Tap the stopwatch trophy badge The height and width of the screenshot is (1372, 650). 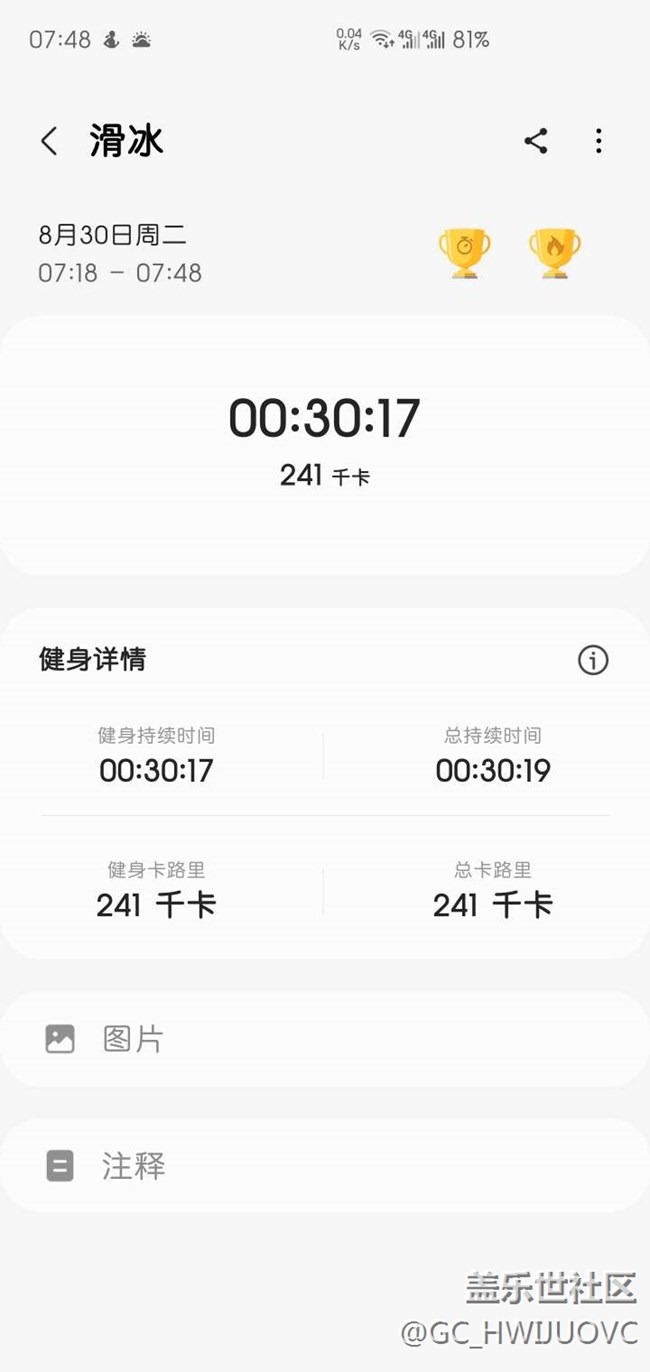coord(465,252)
